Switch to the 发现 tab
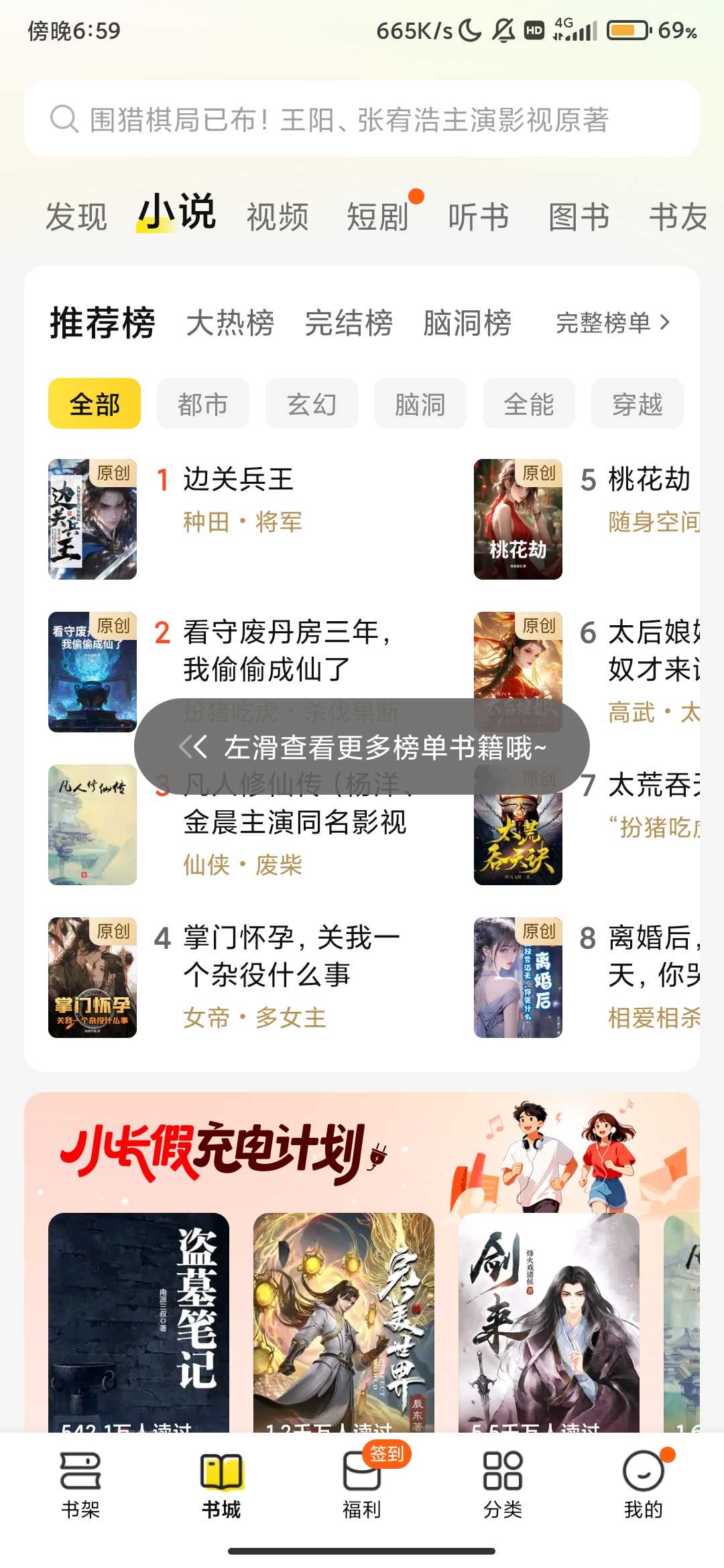This screenshot has width=724, height=1568. (x=76, y=217)
